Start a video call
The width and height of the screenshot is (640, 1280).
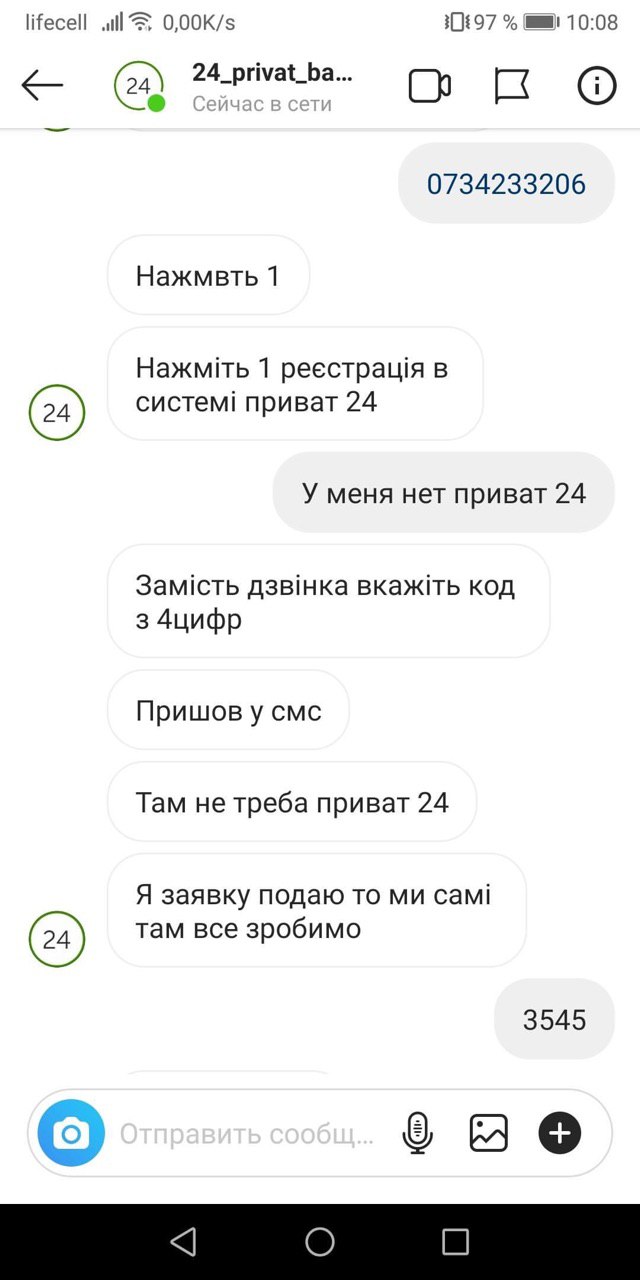[430, 87]
